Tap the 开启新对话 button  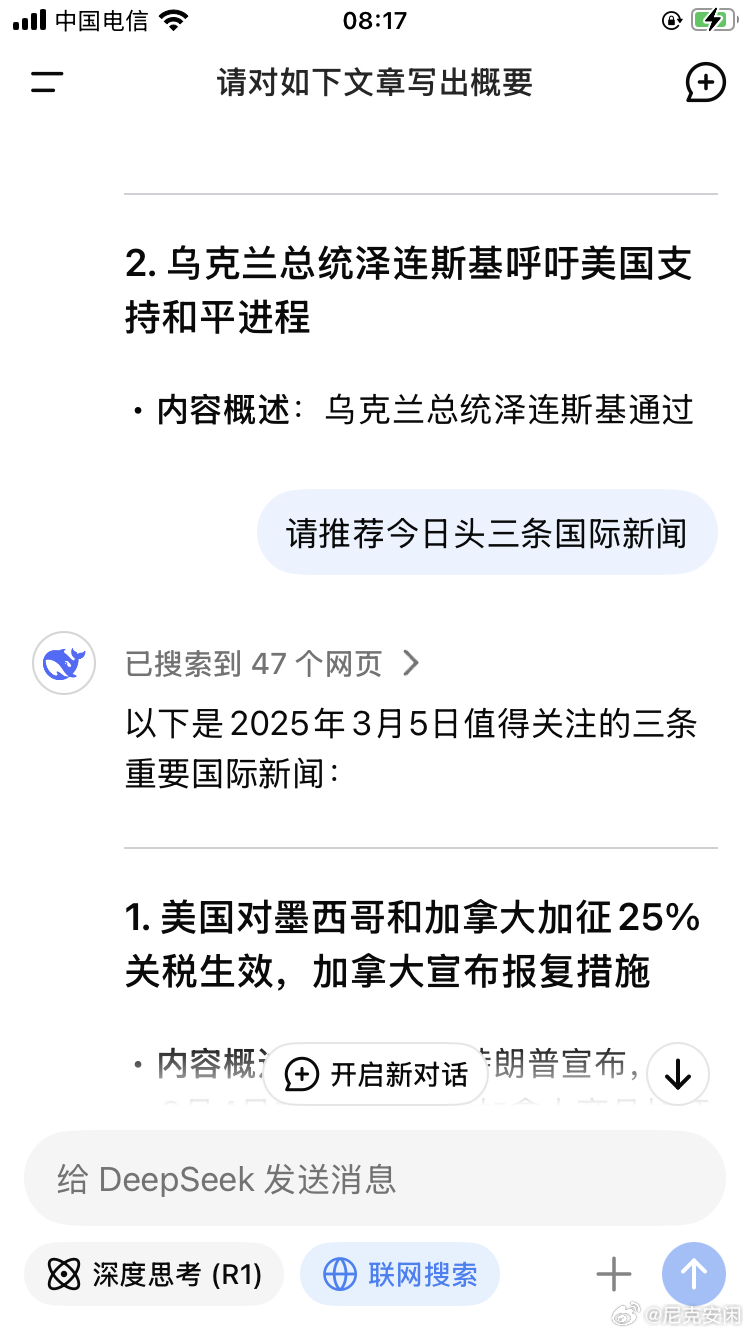(375, 1074)
